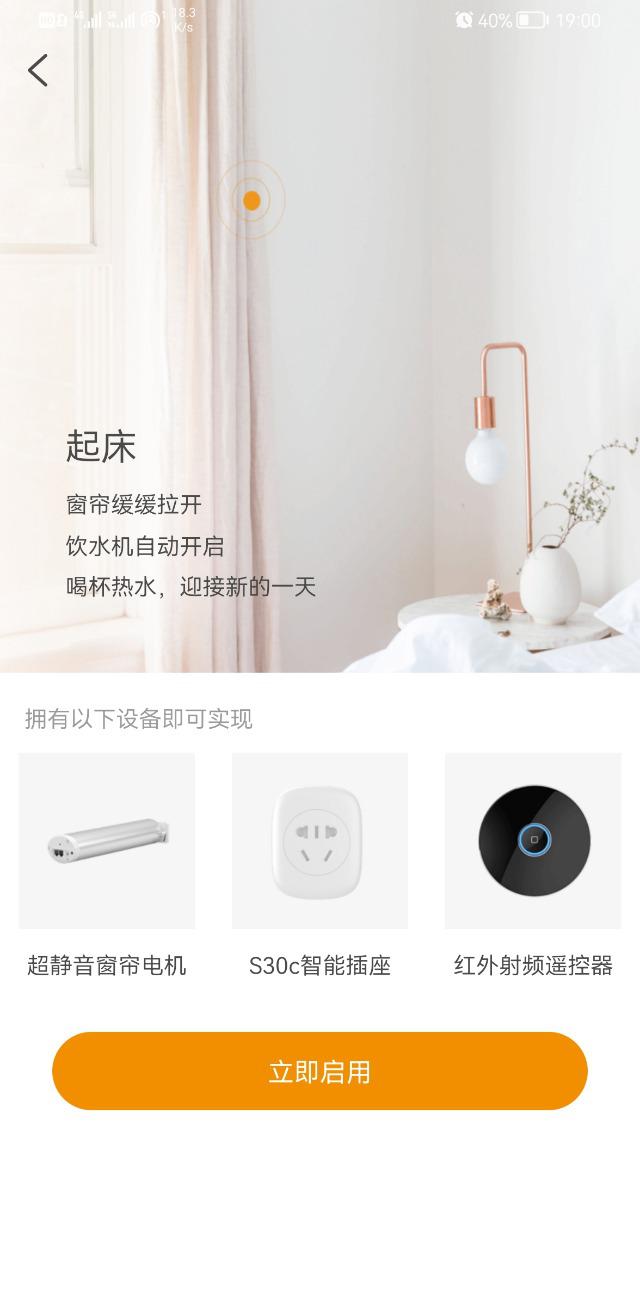
Task: Tap the orange hotspot on the curtain
Action: click(x=251, y=200)
